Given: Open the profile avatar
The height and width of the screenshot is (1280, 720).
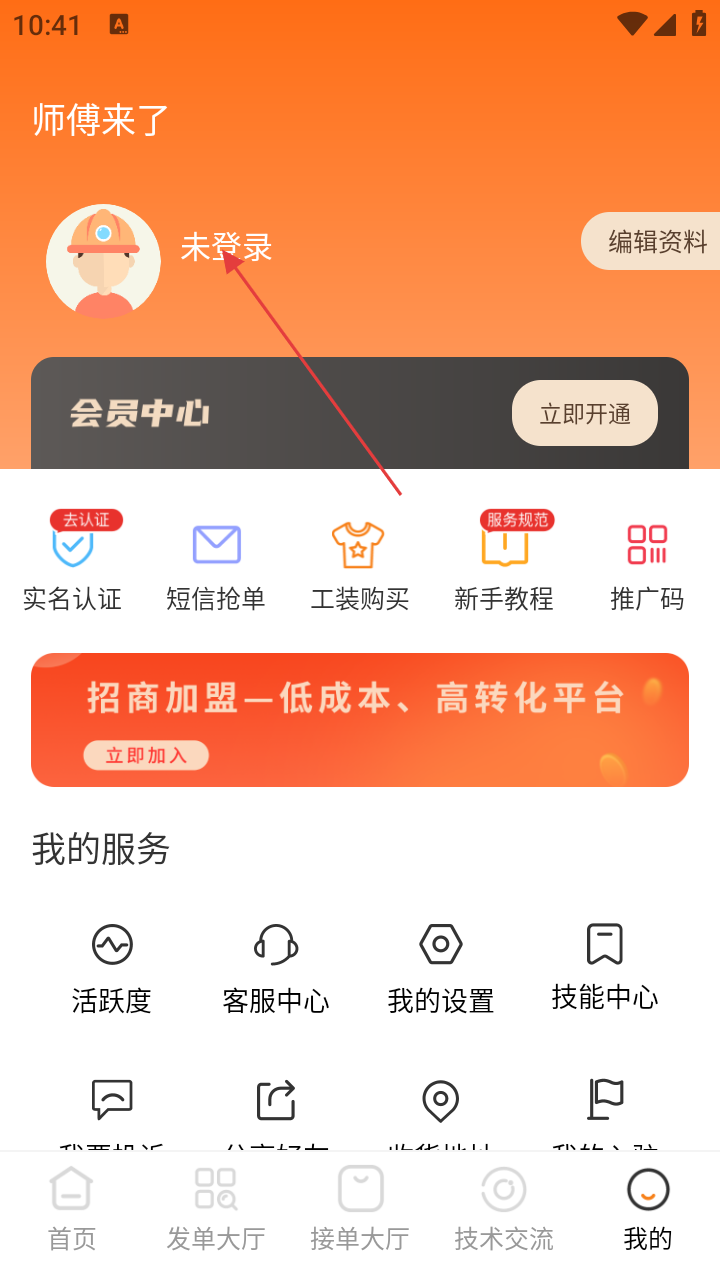Looking at the screenshot, I should (103, 262).
